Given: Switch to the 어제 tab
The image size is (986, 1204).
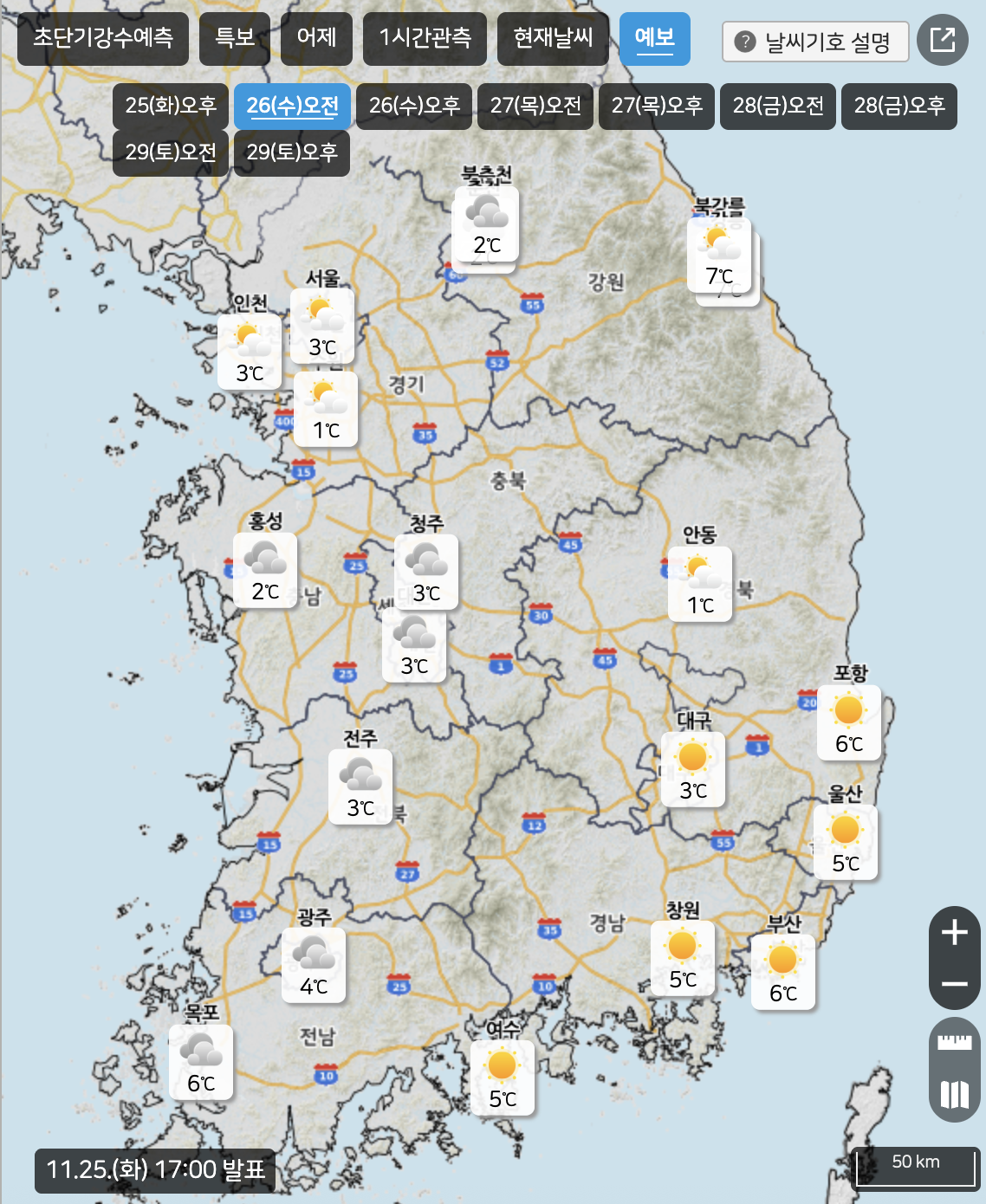Looking at the screenshot, I should 316,39.
